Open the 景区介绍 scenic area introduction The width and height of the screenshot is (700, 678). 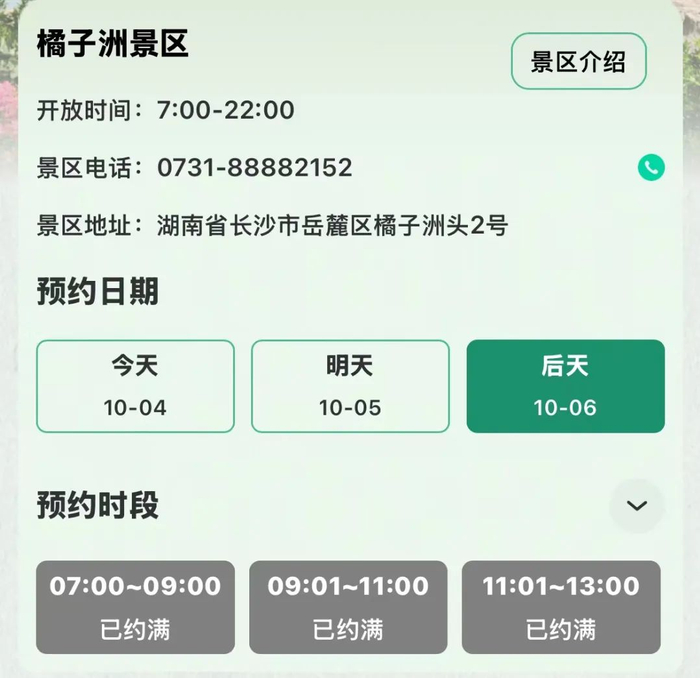point(579,61)
